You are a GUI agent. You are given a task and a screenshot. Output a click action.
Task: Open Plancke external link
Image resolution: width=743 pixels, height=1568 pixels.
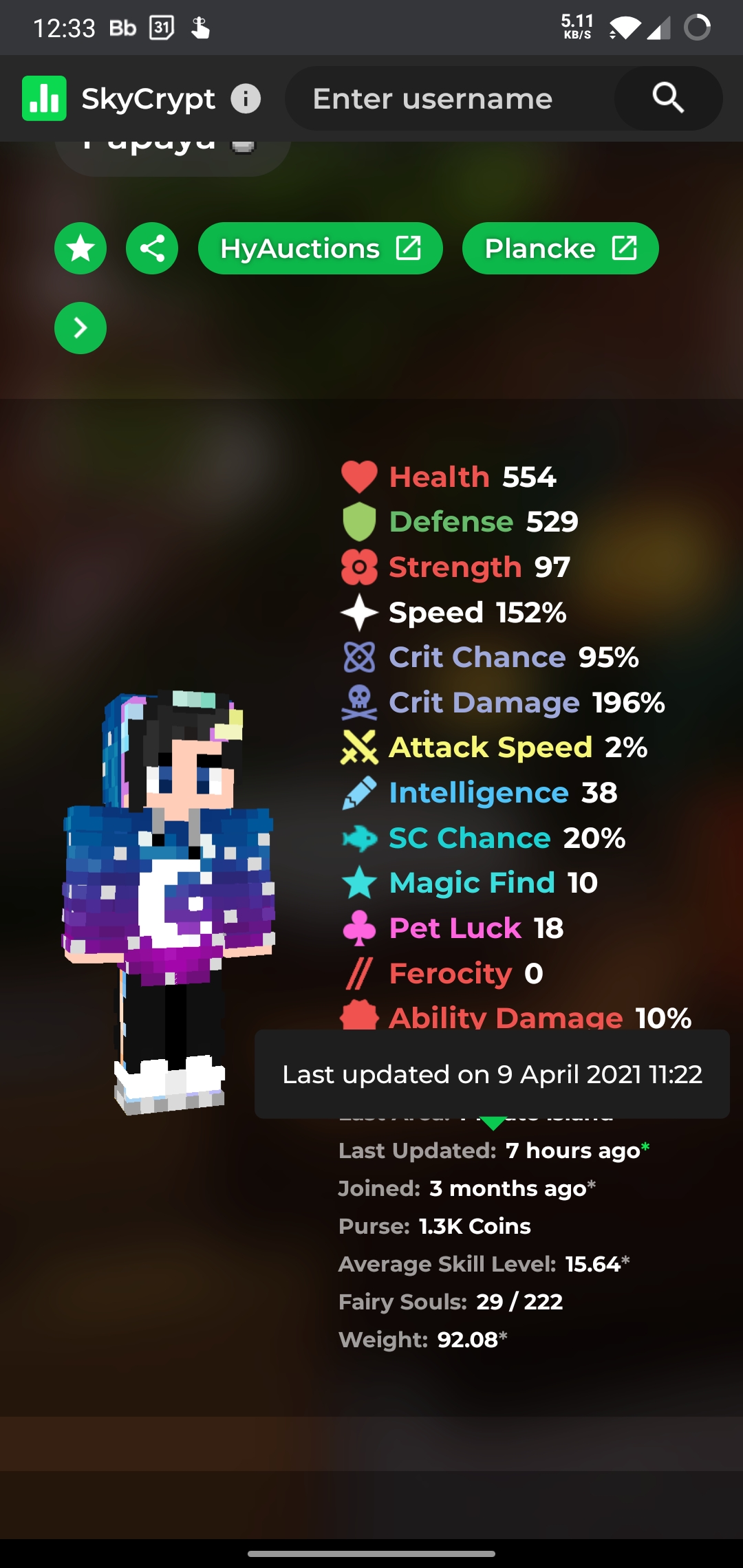click(560, 248)
